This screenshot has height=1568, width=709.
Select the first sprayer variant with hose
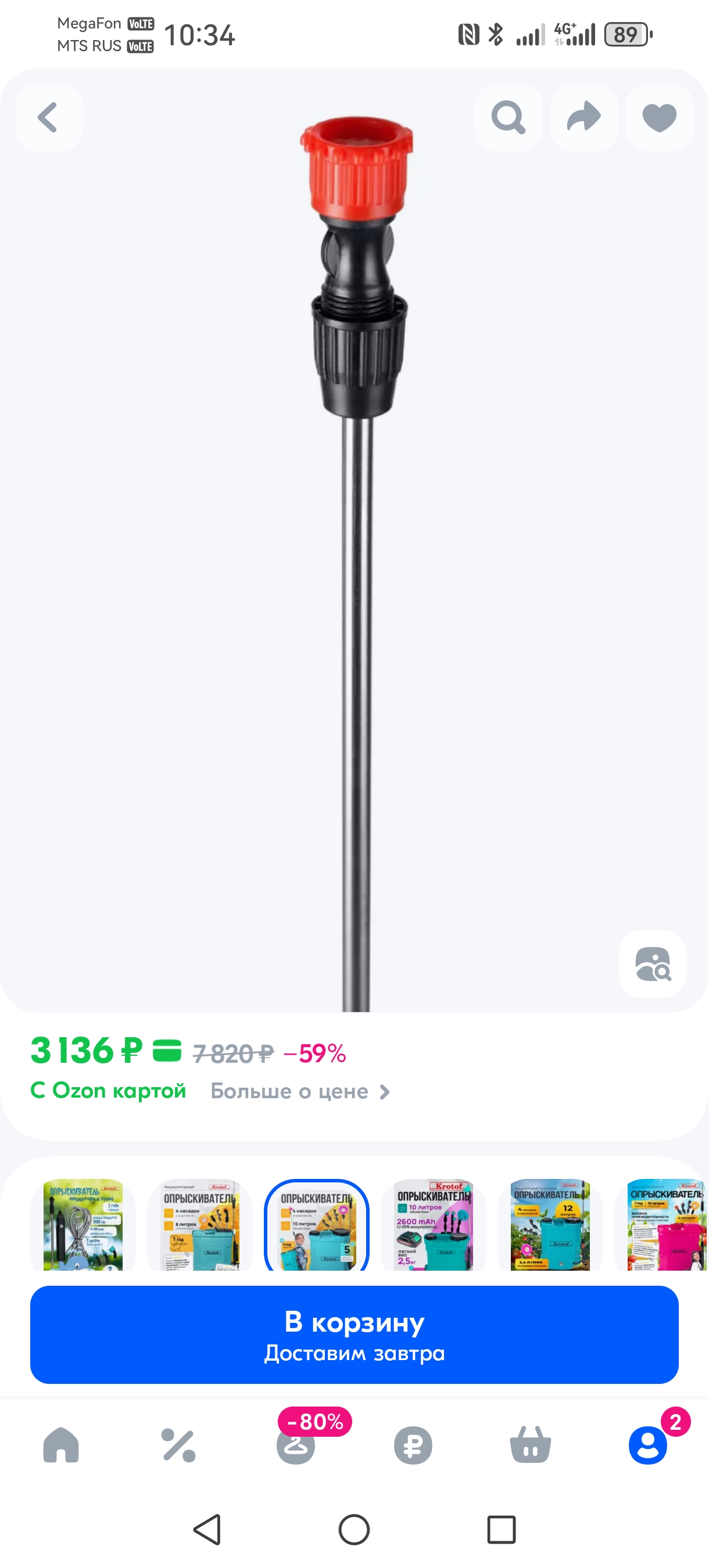pos(84,1225)
